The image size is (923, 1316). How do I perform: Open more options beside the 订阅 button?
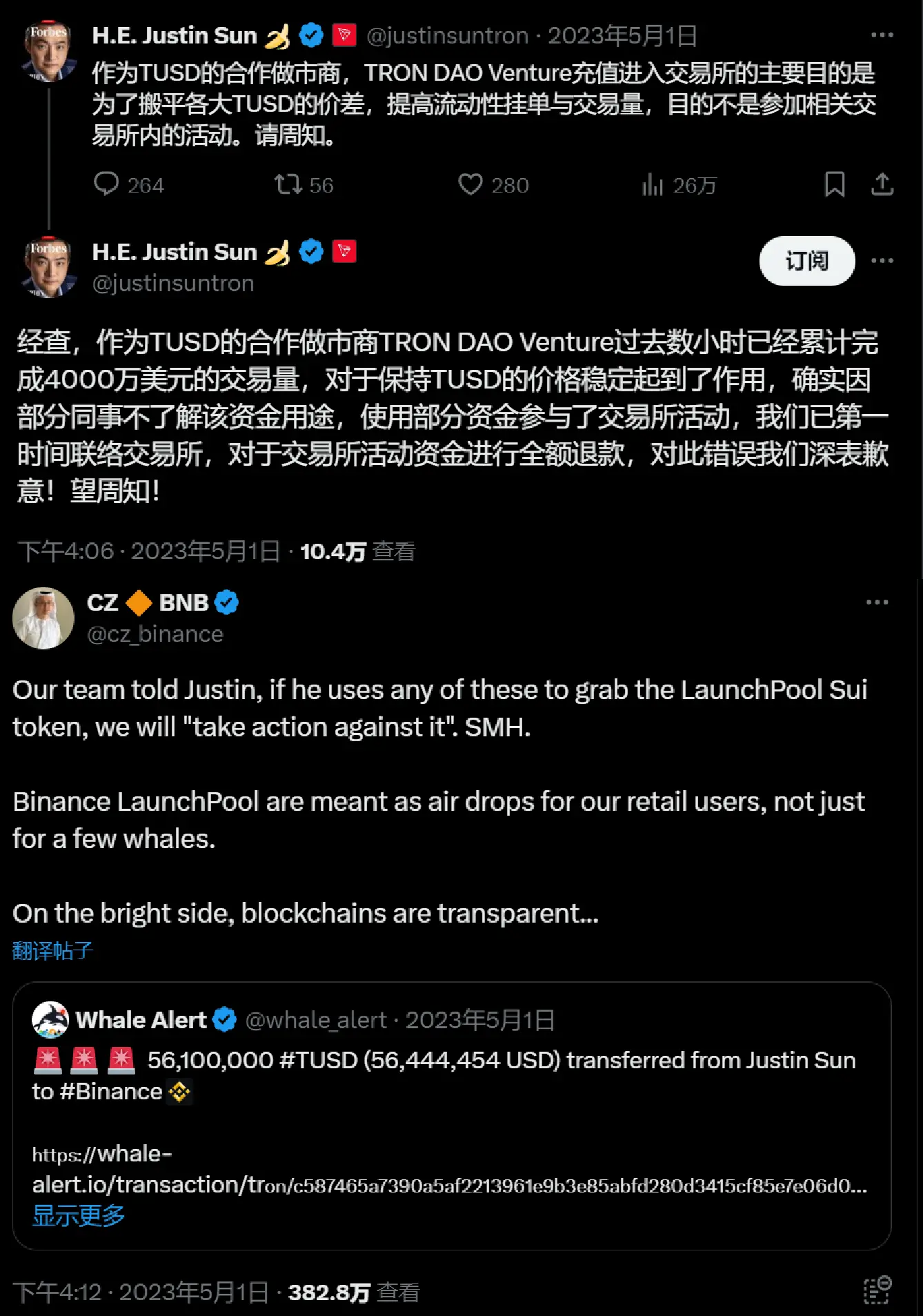[x=882, y=261]
